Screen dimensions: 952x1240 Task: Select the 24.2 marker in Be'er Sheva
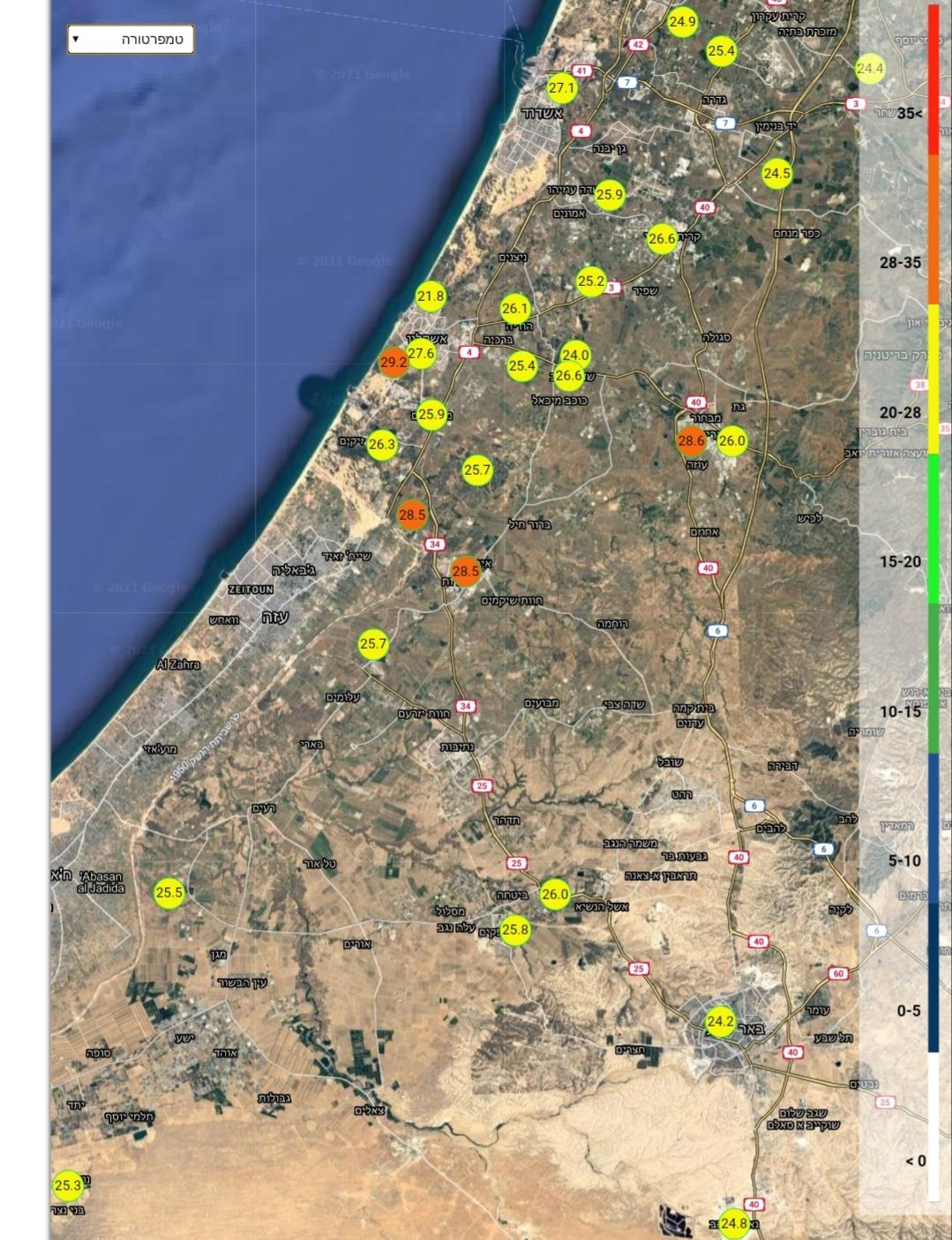(x=720, y=1022)
